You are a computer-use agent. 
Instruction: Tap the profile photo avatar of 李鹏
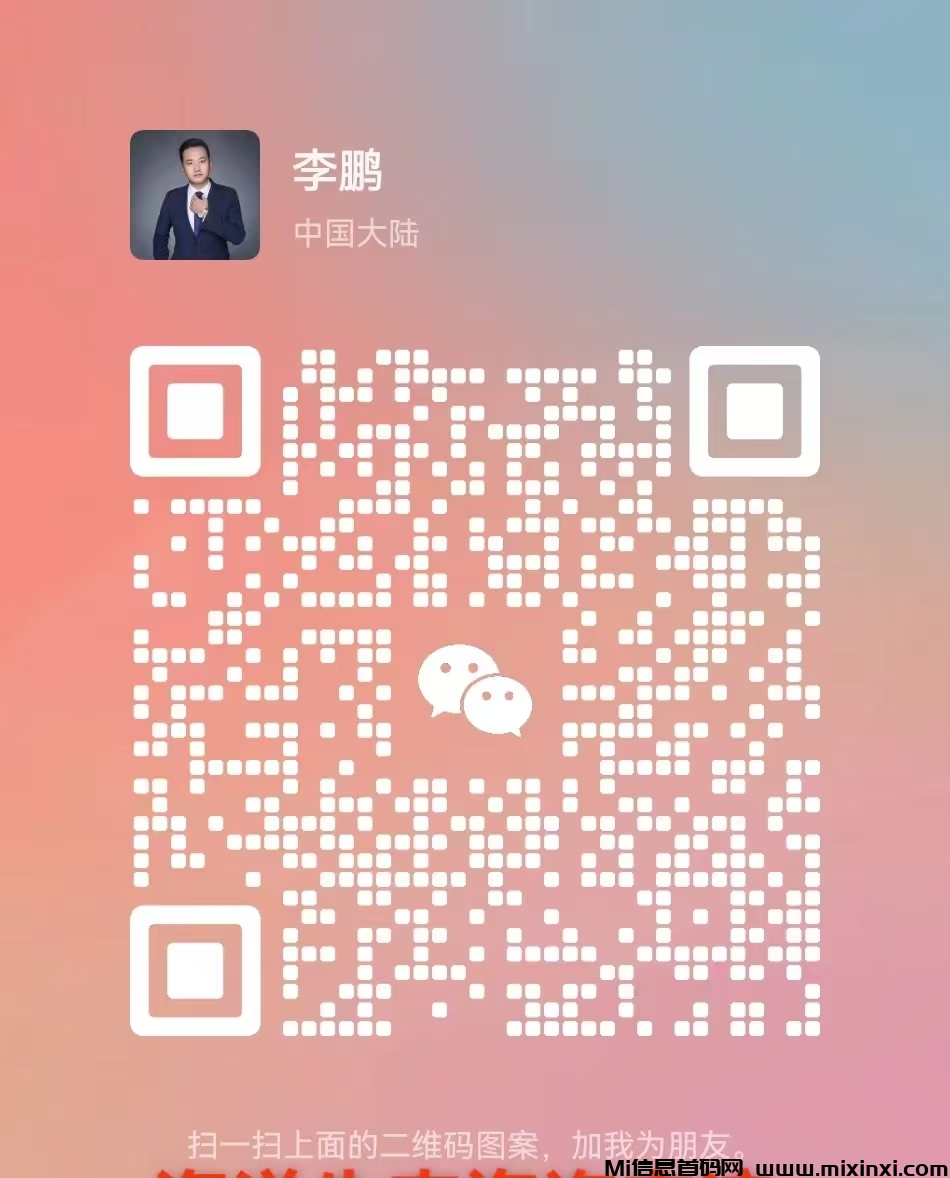pos(194,195)
